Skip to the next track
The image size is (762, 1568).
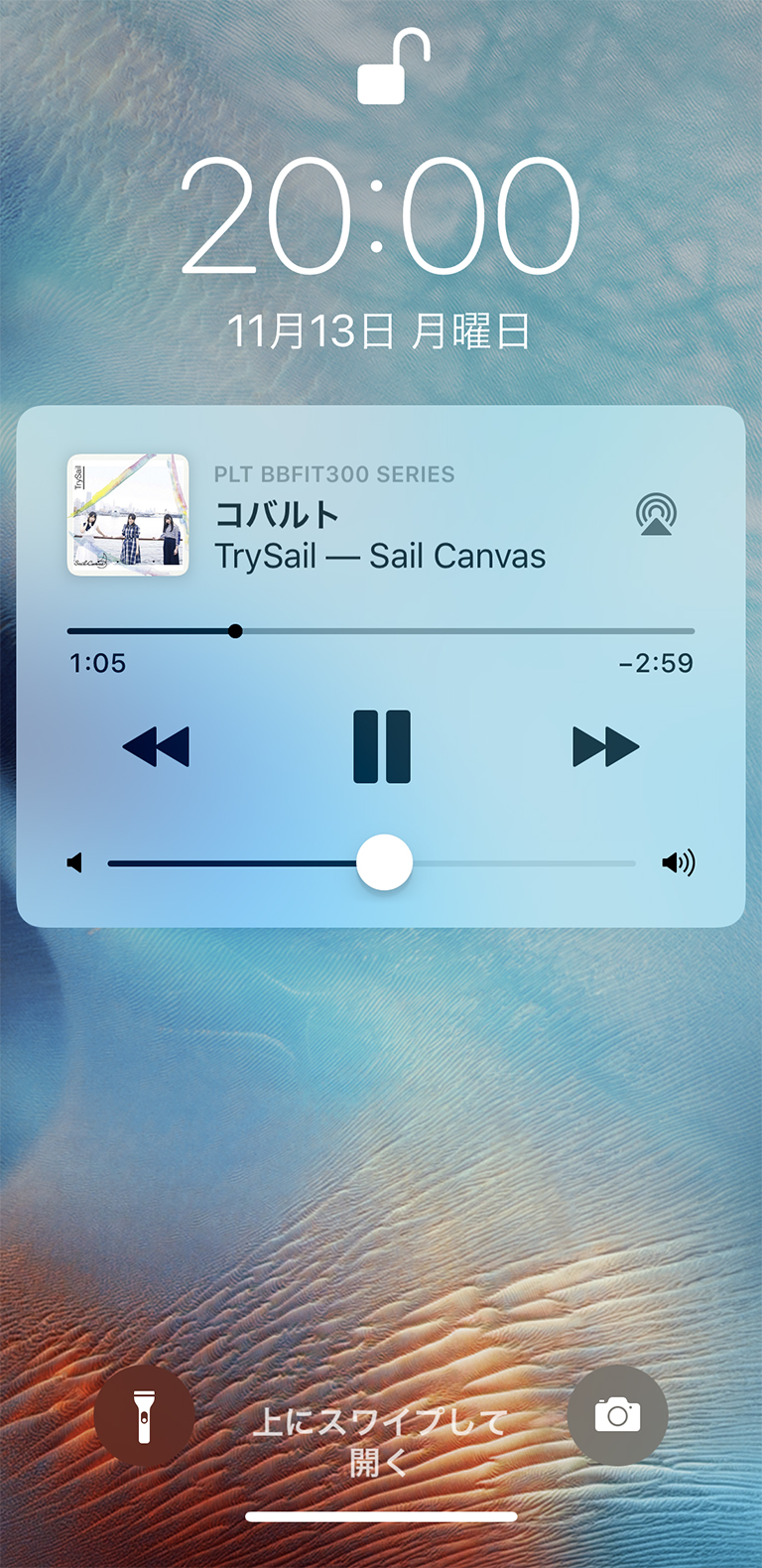tap(605, 747)
